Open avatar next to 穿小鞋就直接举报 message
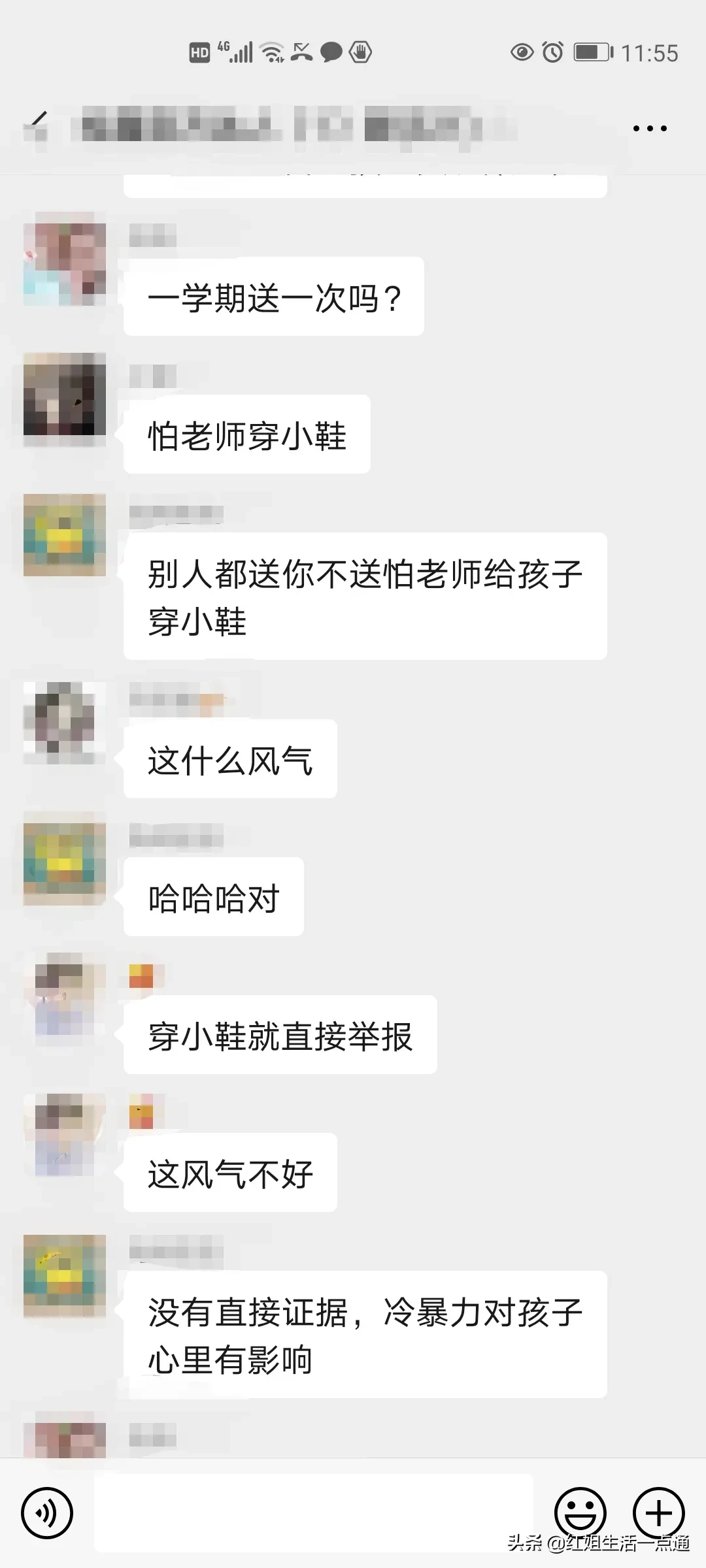706x1568 pixels. point(65,1000)
